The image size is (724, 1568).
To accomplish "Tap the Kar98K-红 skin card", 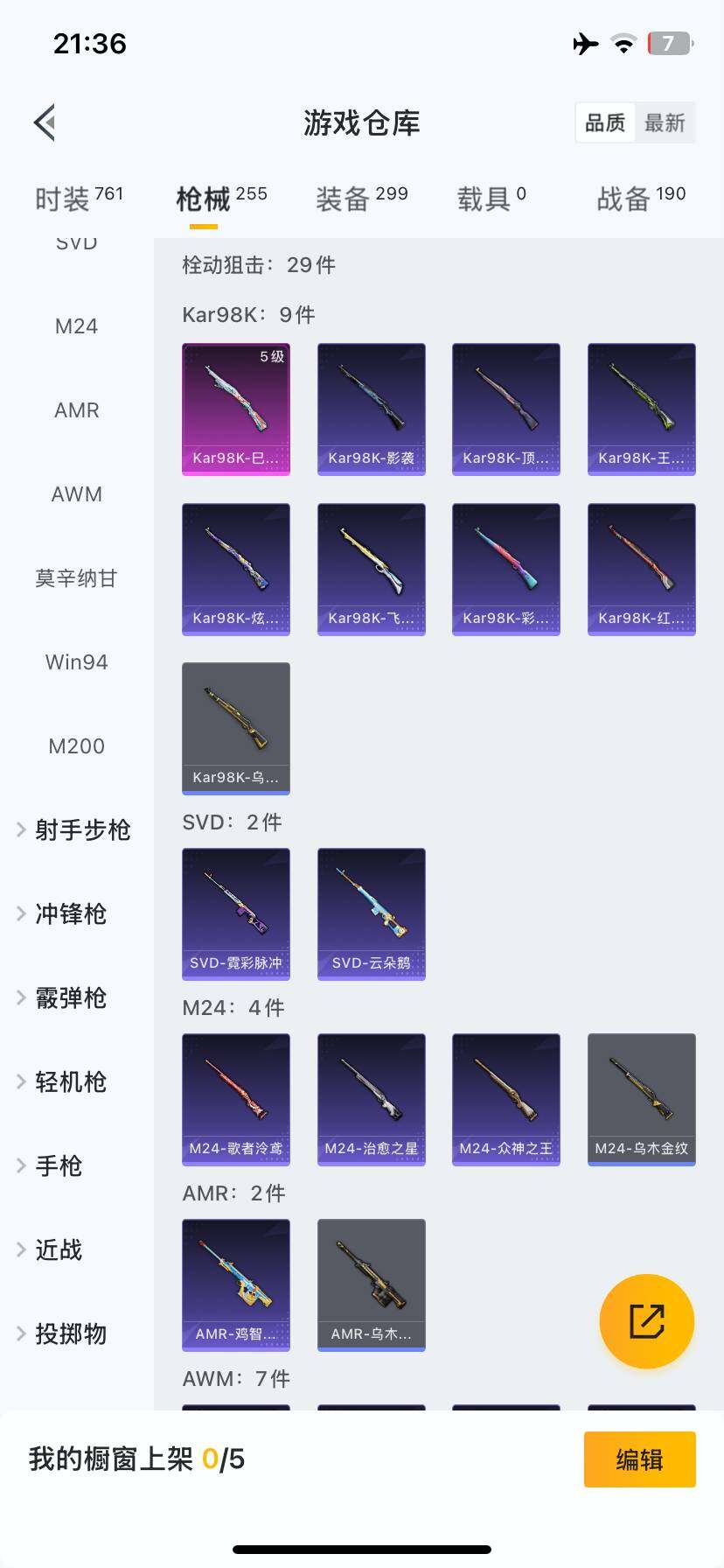I will coord(641,570).
